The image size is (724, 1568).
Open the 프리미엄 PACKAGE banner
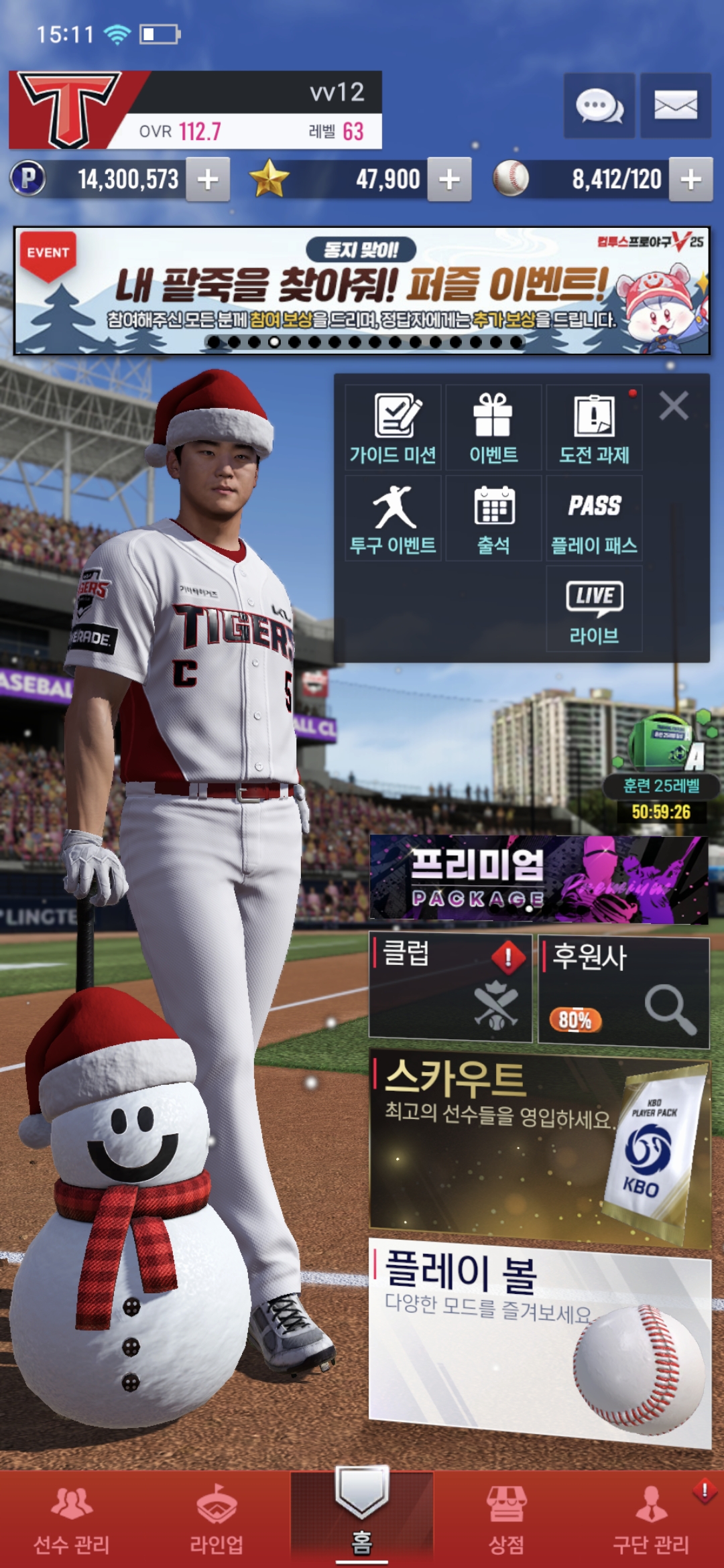539,879
